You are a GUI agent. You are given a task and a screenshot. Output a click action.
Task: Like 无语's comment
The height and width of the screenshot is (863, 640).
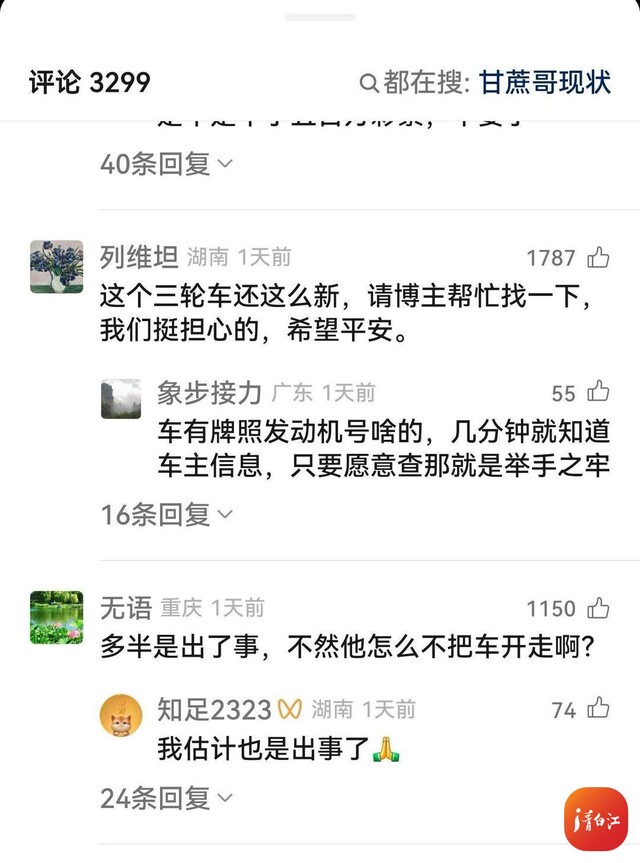click(x=598, y=608)
